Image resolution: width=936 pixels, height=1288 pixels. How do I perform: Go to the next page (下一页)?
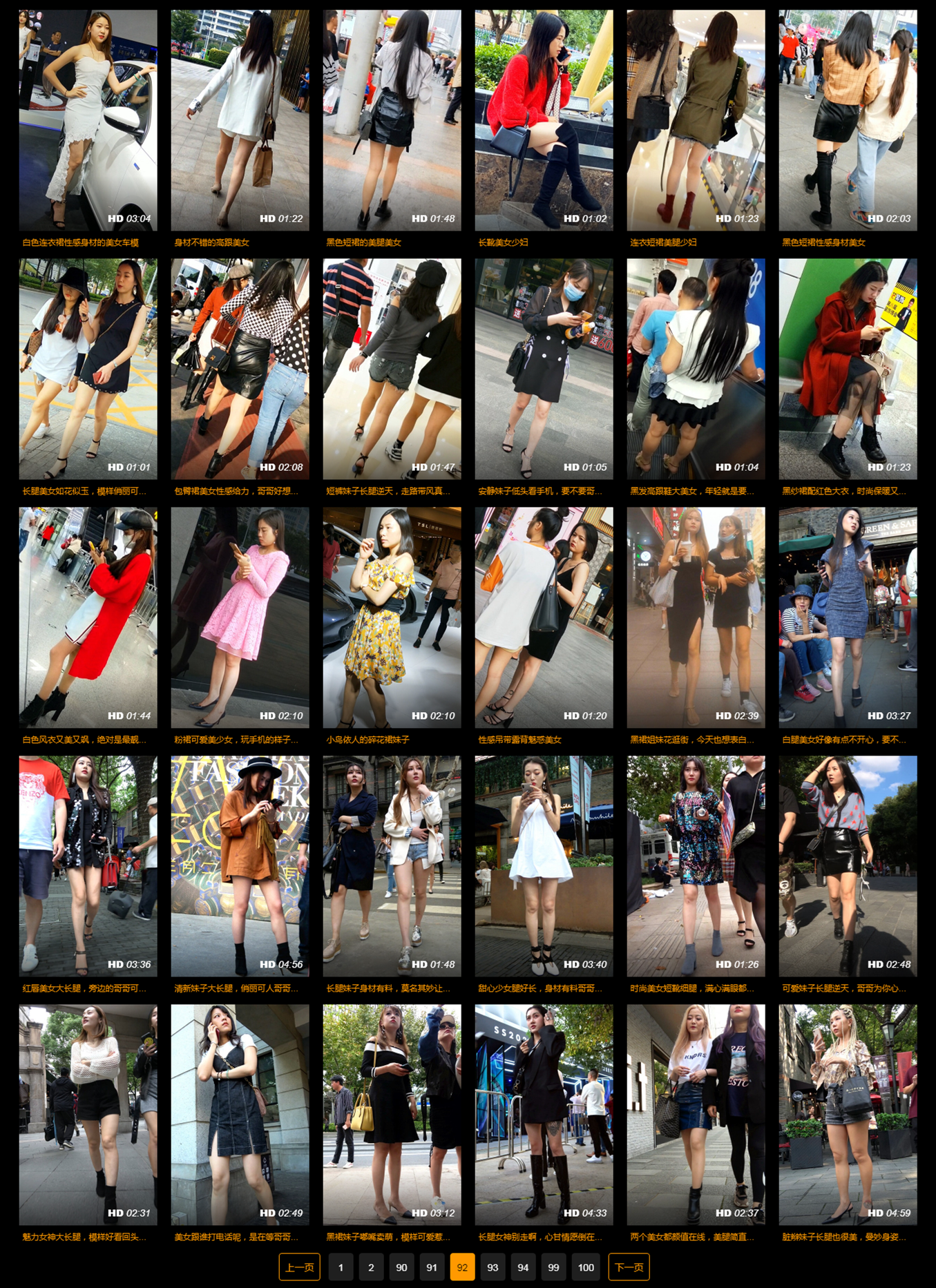click(629, 1267)
